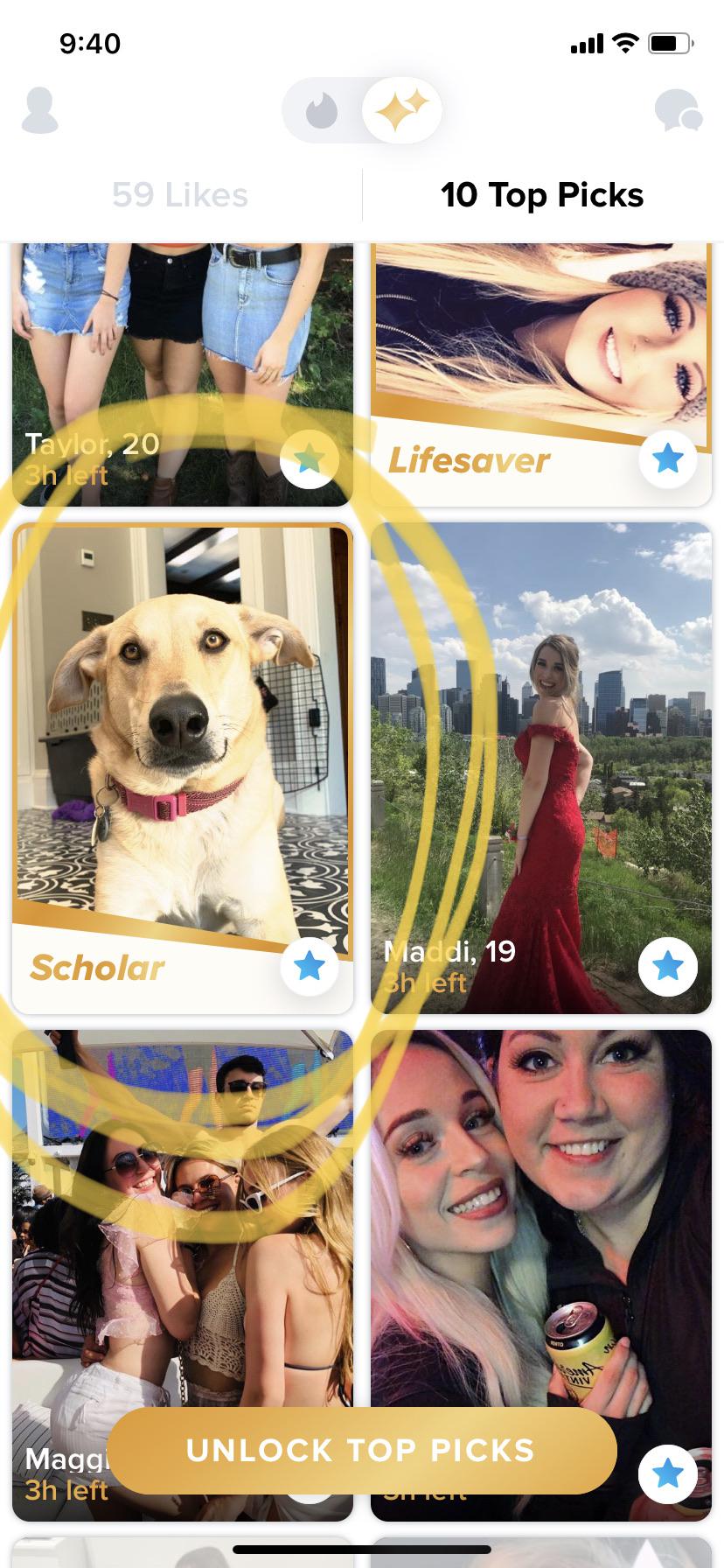The width and height of the screenshot is (724, 1568).
Task: Super Like the Scholar profile
Action: click(x=309, y=966)
